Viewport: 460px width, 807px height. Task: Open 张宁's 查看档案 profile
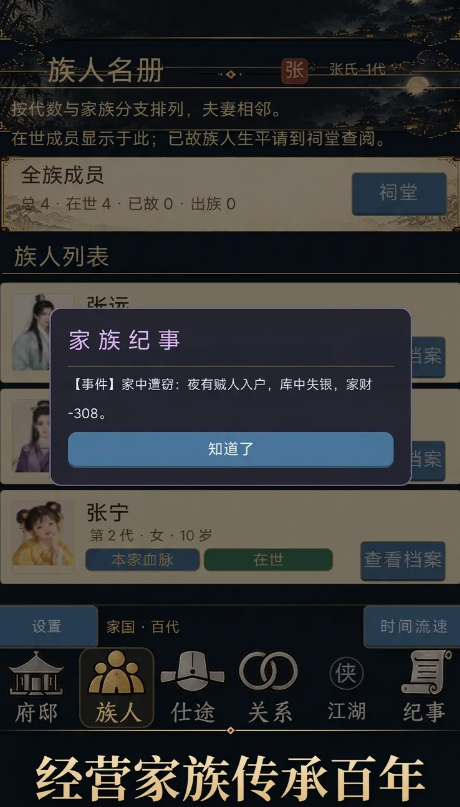click(x=403, y=560)
